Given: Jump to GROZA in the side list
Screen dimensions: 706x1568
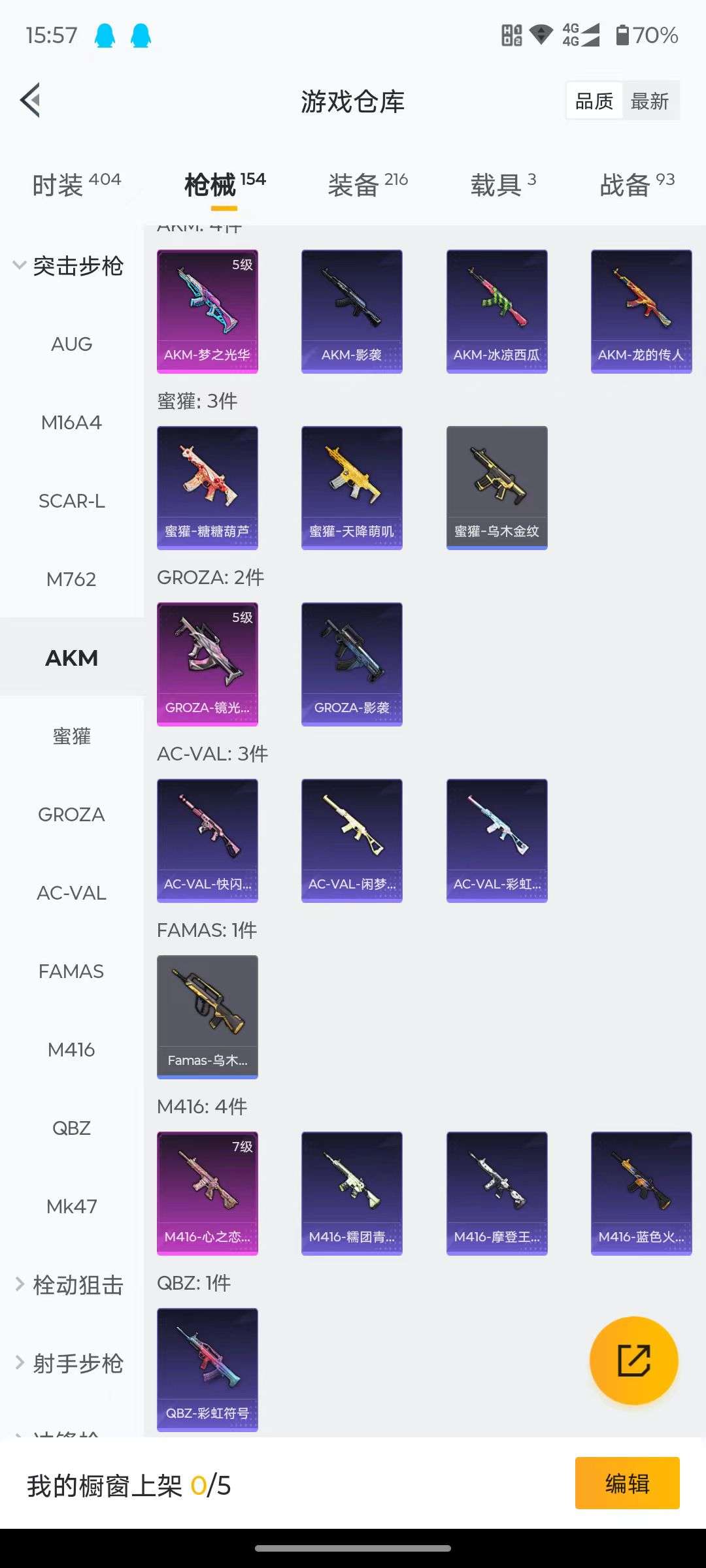Looking at the screenshot, I should point(71,815).
